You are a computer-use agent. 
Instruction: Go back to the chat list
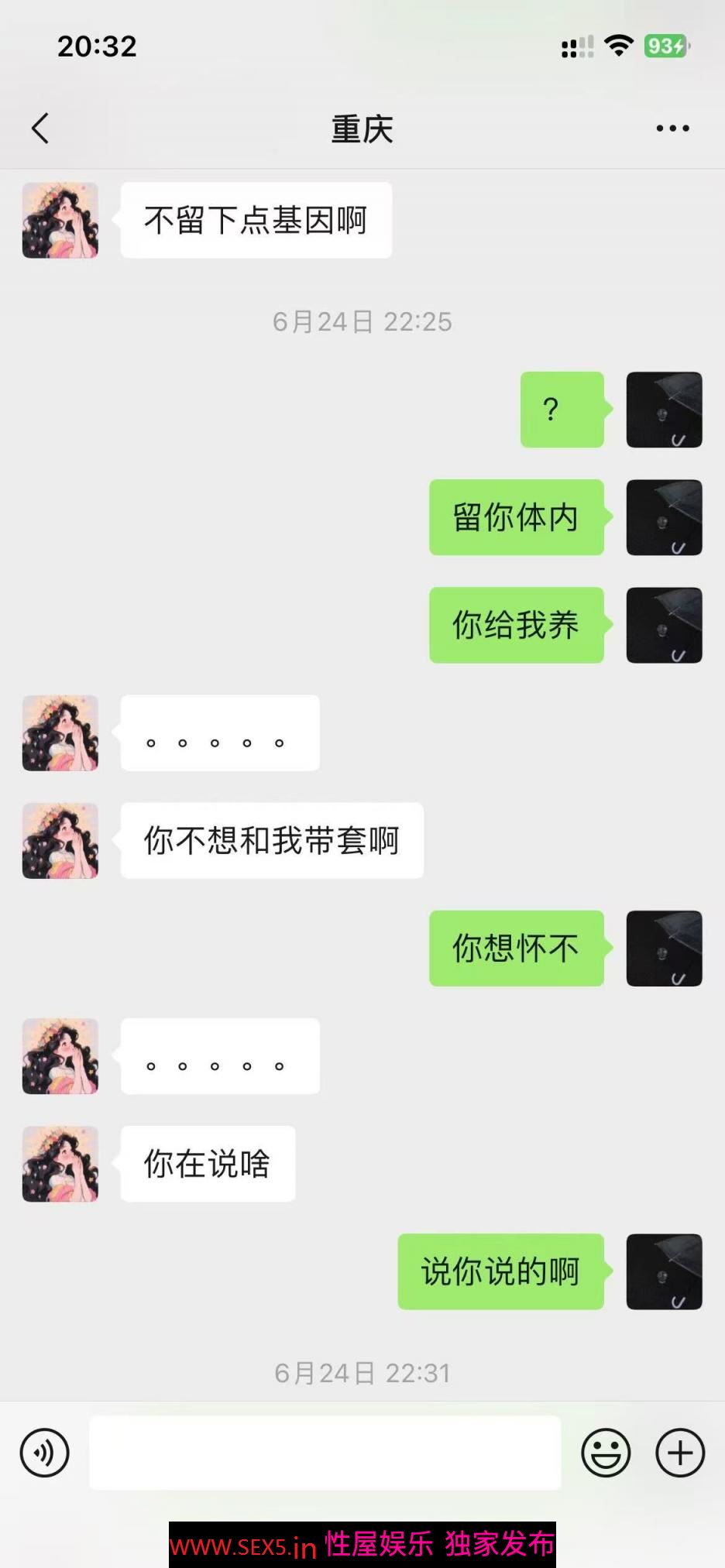(x=40, y=129)
